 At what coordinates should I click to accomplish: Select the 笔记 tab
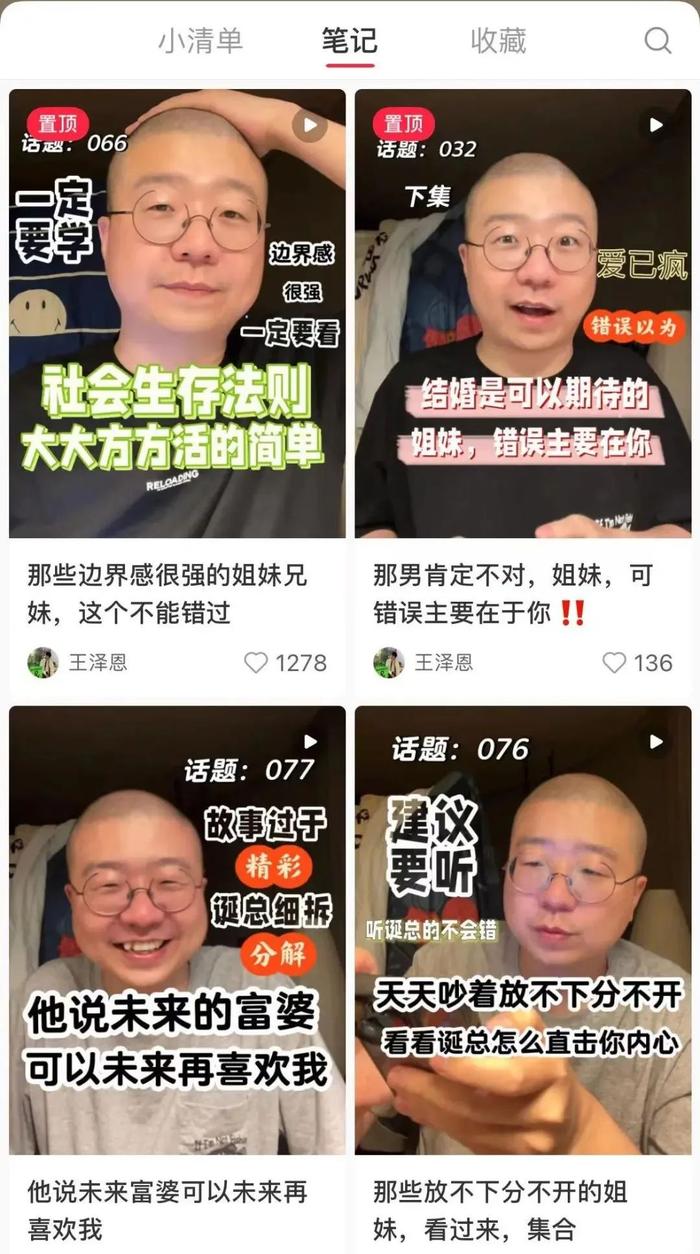[x=350, y=40]
